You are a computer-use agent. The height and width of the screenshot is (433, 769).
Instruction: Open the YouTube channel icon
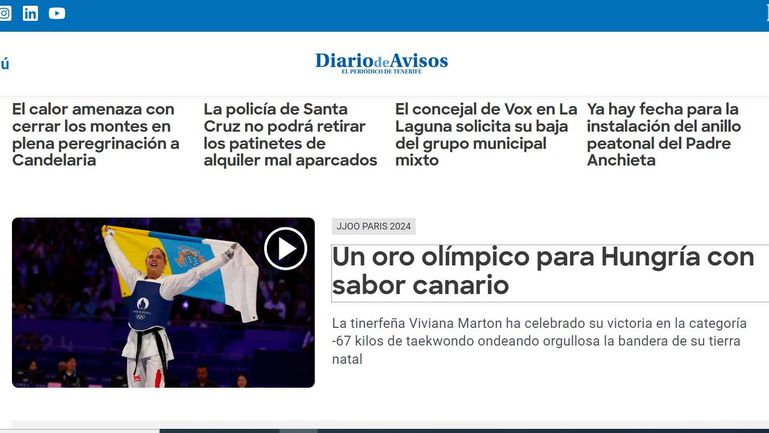(x=57, y=13)
